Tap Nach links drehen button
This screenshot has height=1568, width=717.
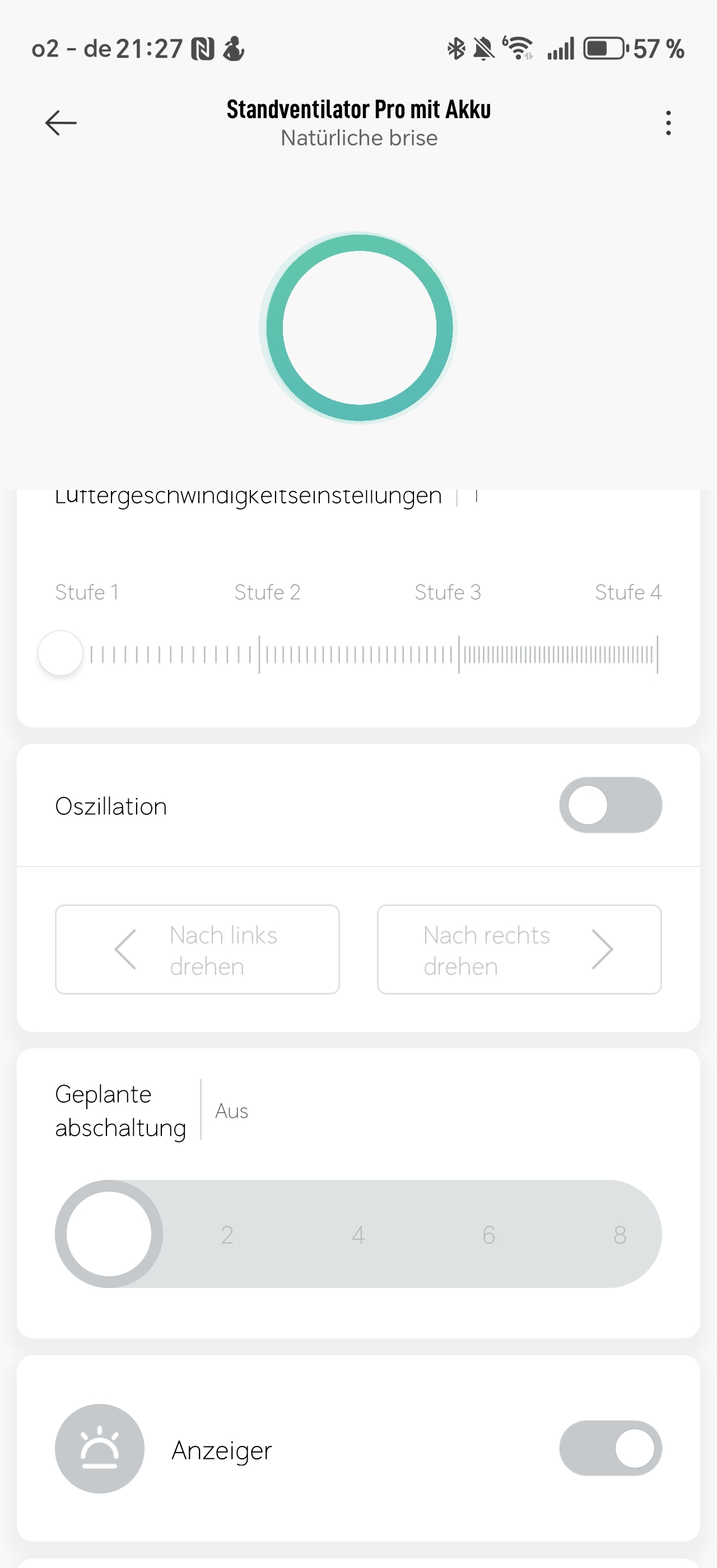coord(197,950)
